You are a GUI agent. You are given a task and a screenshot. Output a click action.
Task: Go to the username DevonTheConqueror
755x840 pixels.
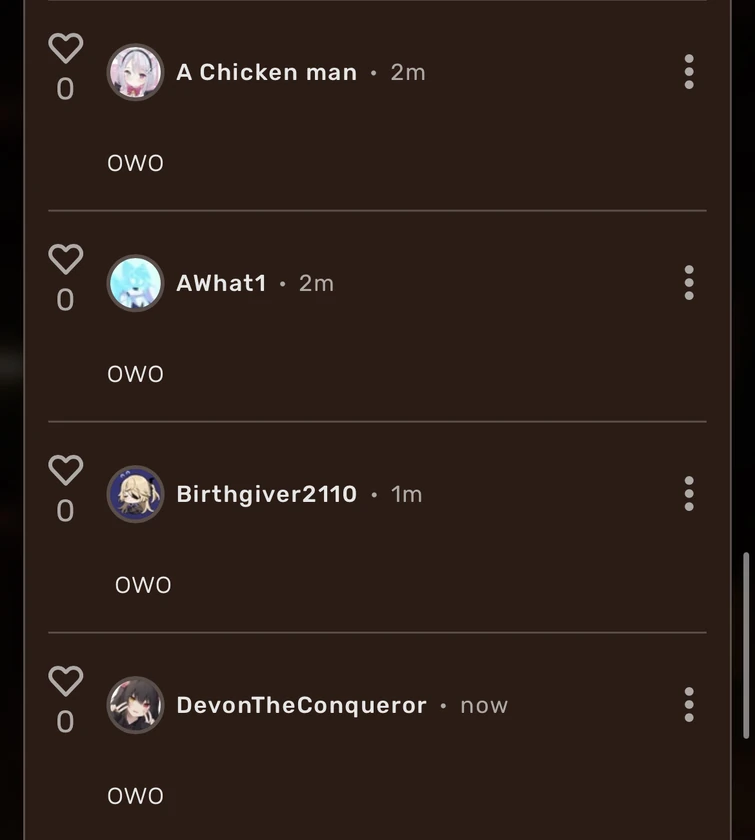[301, 705]
